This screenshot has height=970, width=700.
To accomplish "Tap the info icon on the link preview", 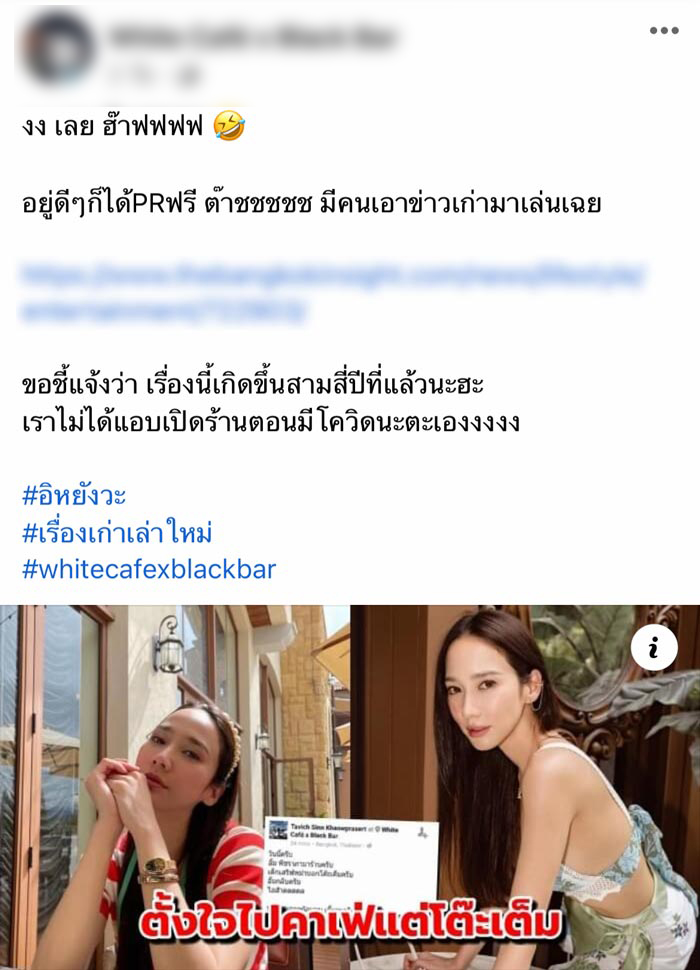I will [654, 650].
